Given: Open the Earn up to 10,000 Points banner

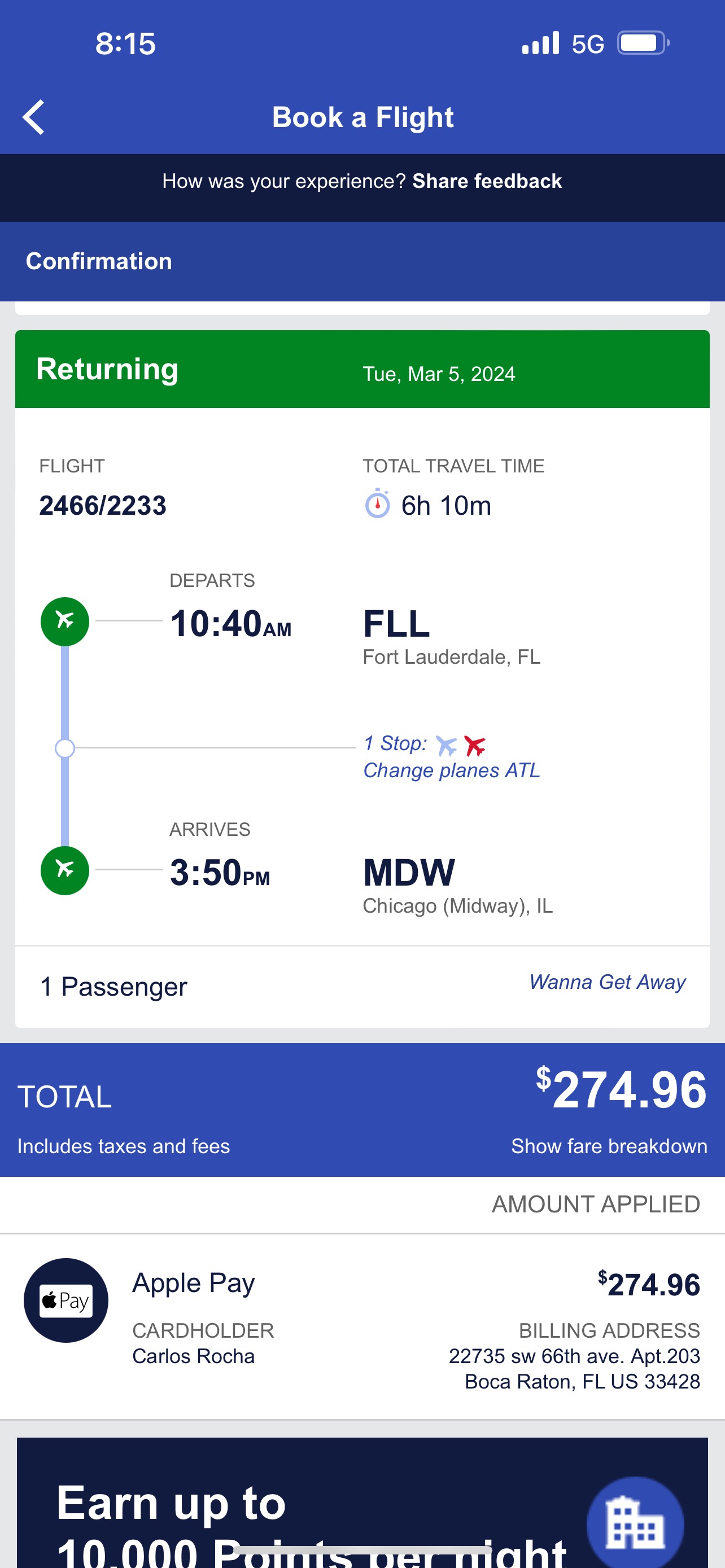Looking at the screenshot, I should (362, 1503).
